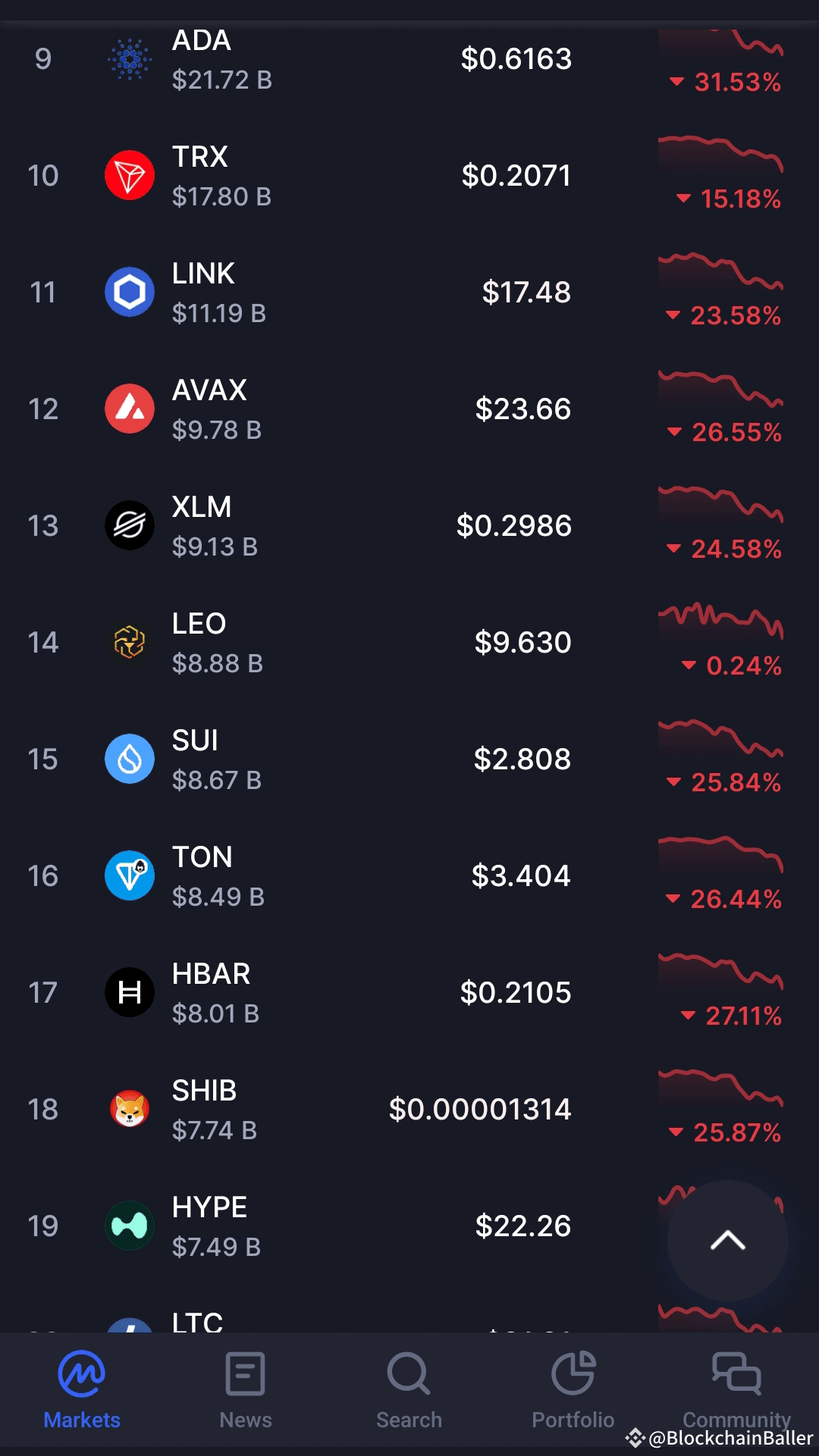Tap the XLM Stellar logo

click(130, 525)
